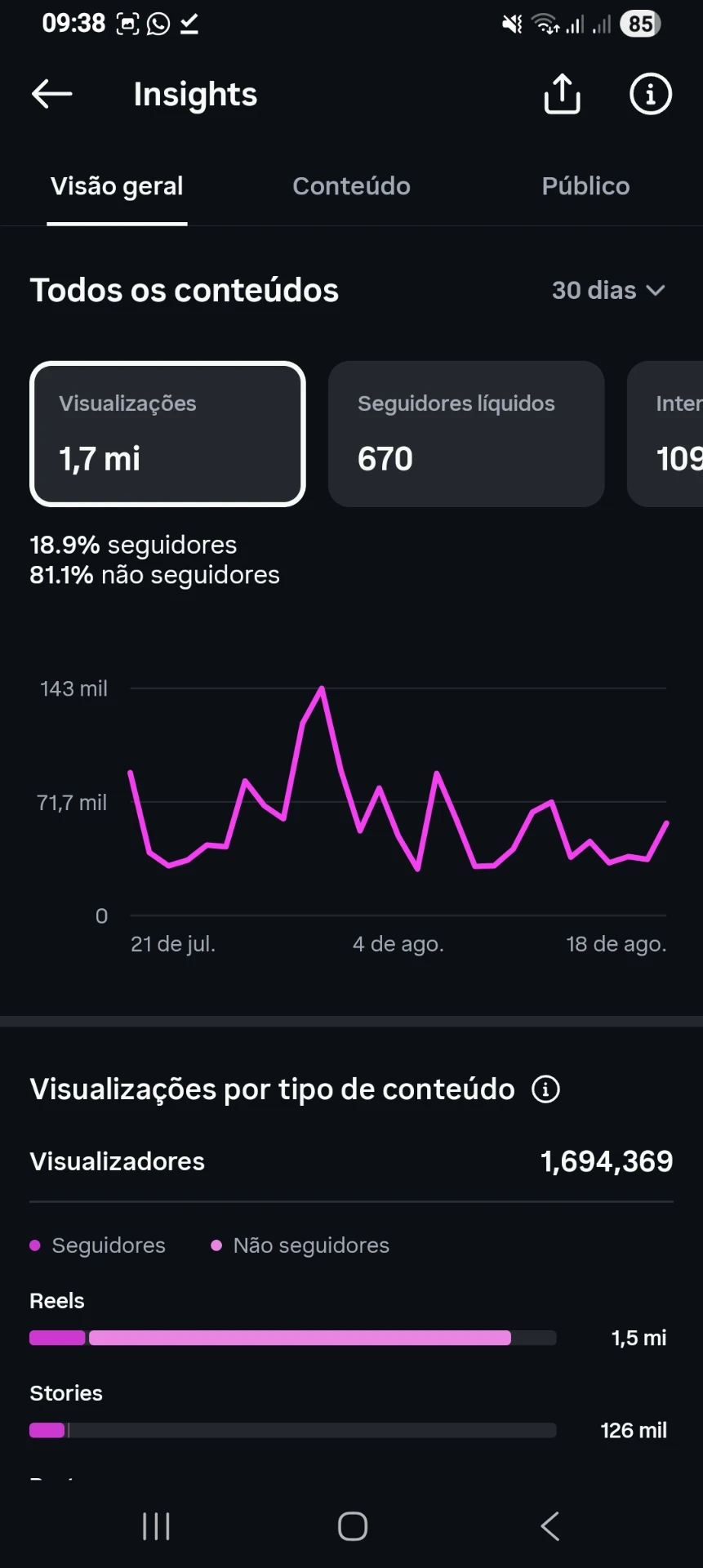Tap the system home button
The image size is (703, 1568).
(x=352, y=1526)
